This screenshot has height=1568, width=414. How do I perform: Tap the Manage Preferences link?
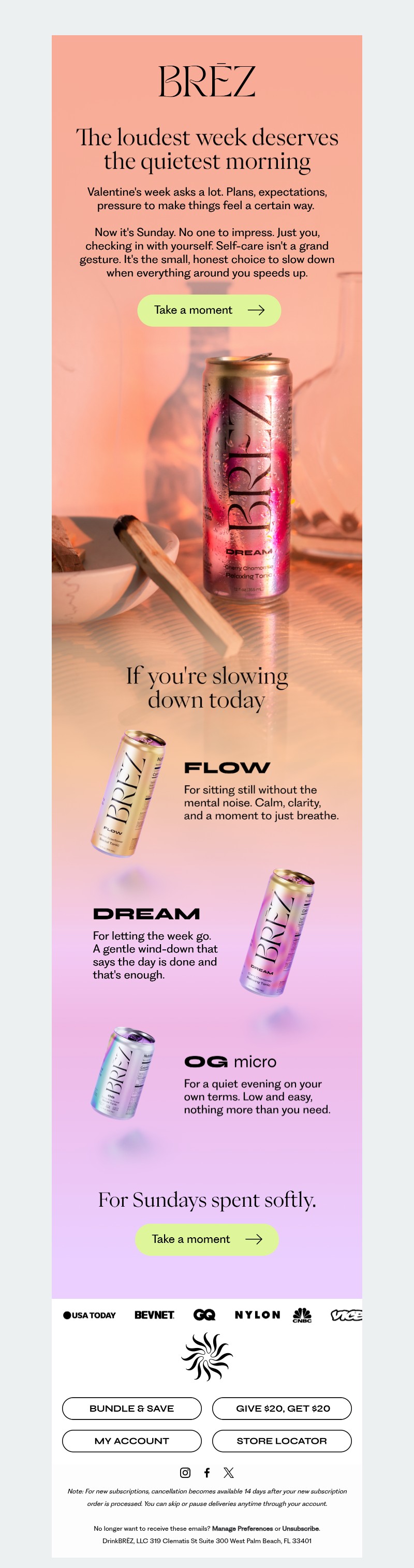coord(242,1528)
